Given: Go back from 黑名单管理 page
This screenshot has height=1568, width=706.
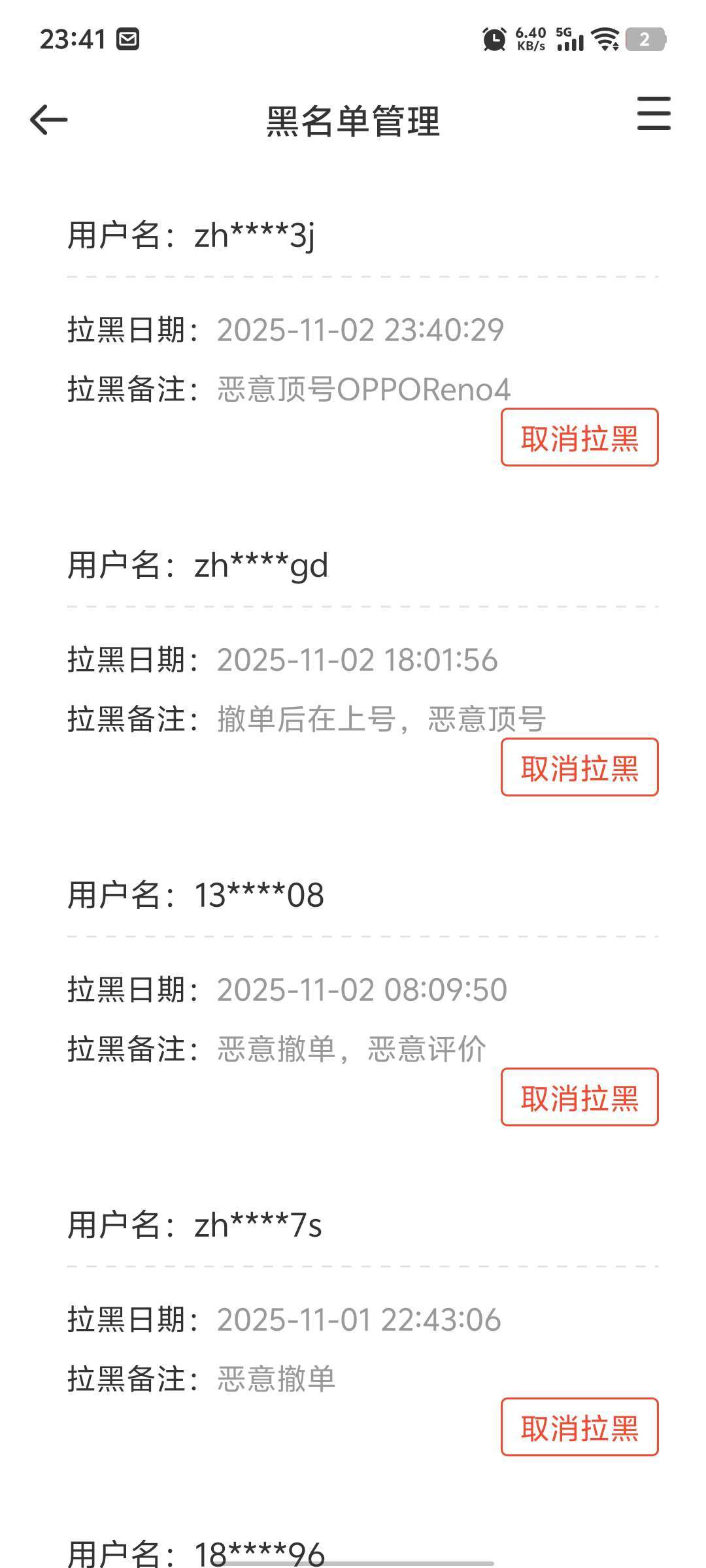Looking at the screenshot, I should pyautogui.click(x=49, y=120).
